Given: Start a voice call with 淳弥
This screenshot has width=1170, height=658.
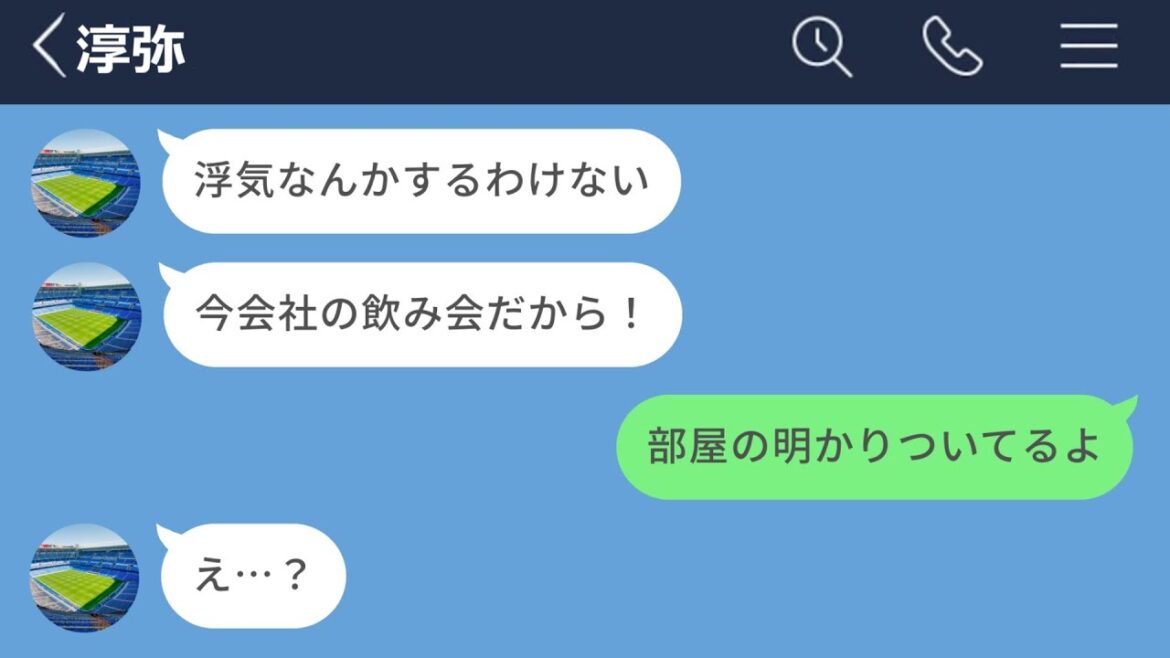Looking at the screenshot, I should (x=951, y=48).
